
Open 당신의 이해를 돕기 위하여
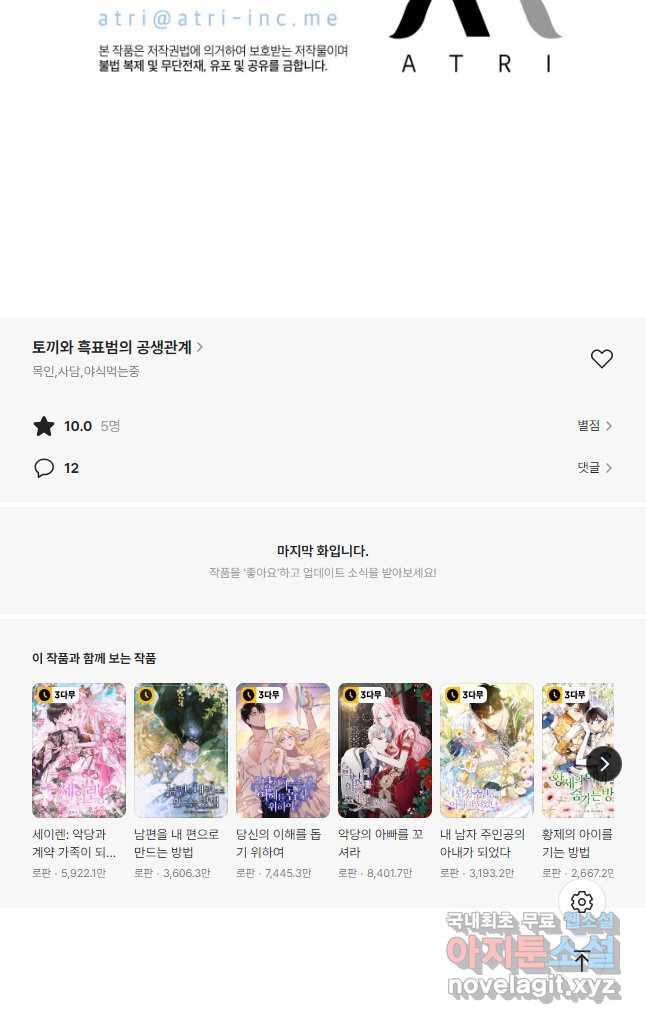[x=283, y=750]
